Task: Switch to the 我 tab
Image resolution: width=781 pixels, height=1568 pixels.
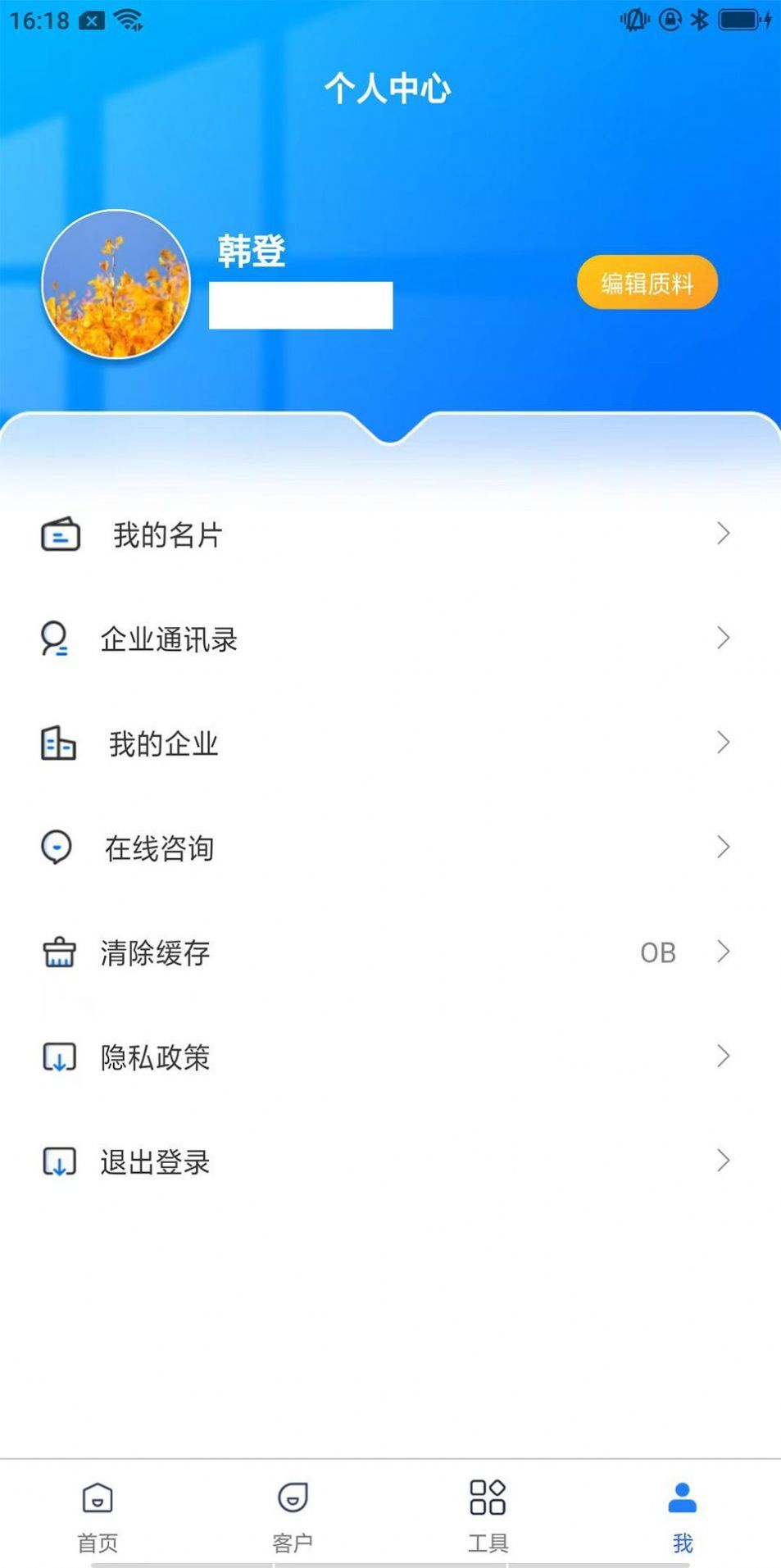Action: [x=683, y=1512]
